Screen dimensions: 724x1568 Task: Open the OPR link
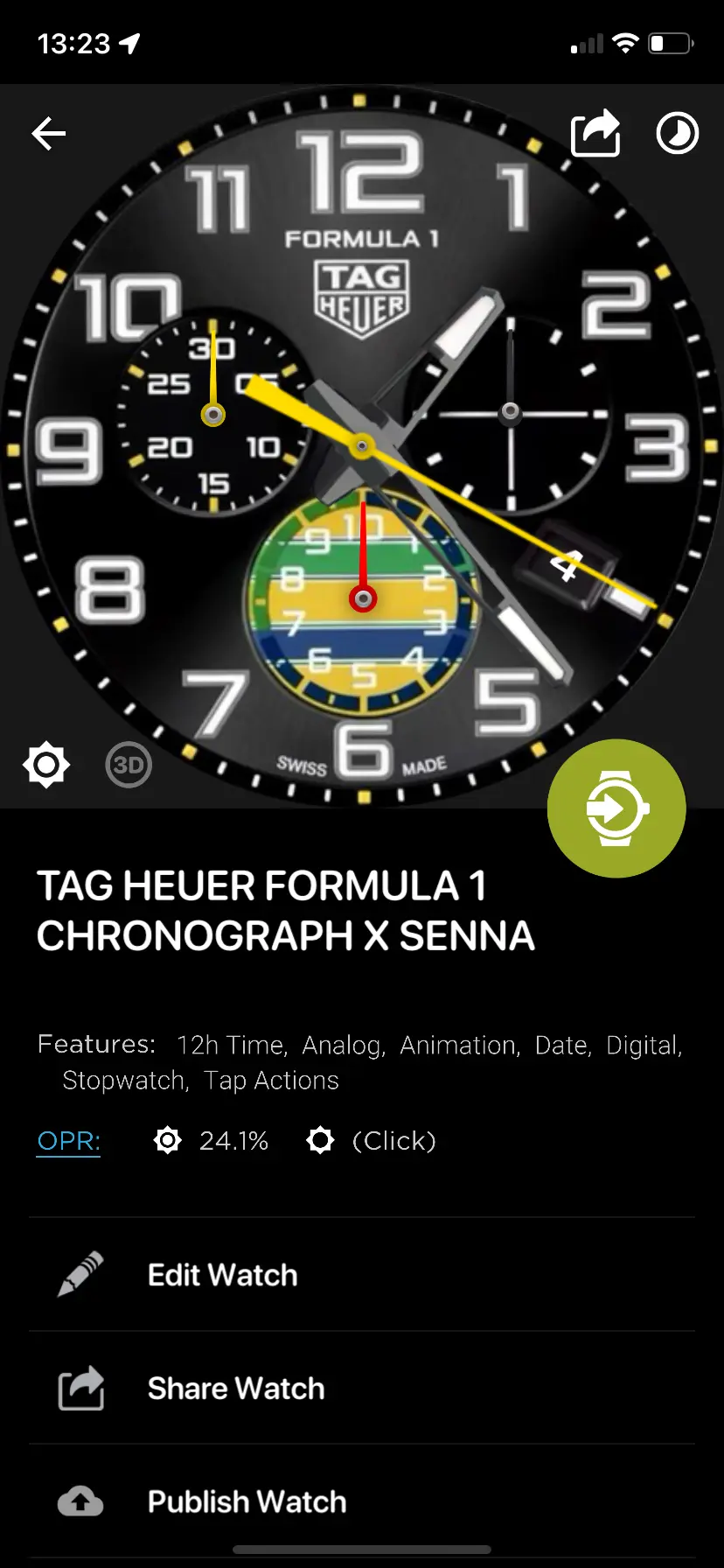pos(68,1141)
